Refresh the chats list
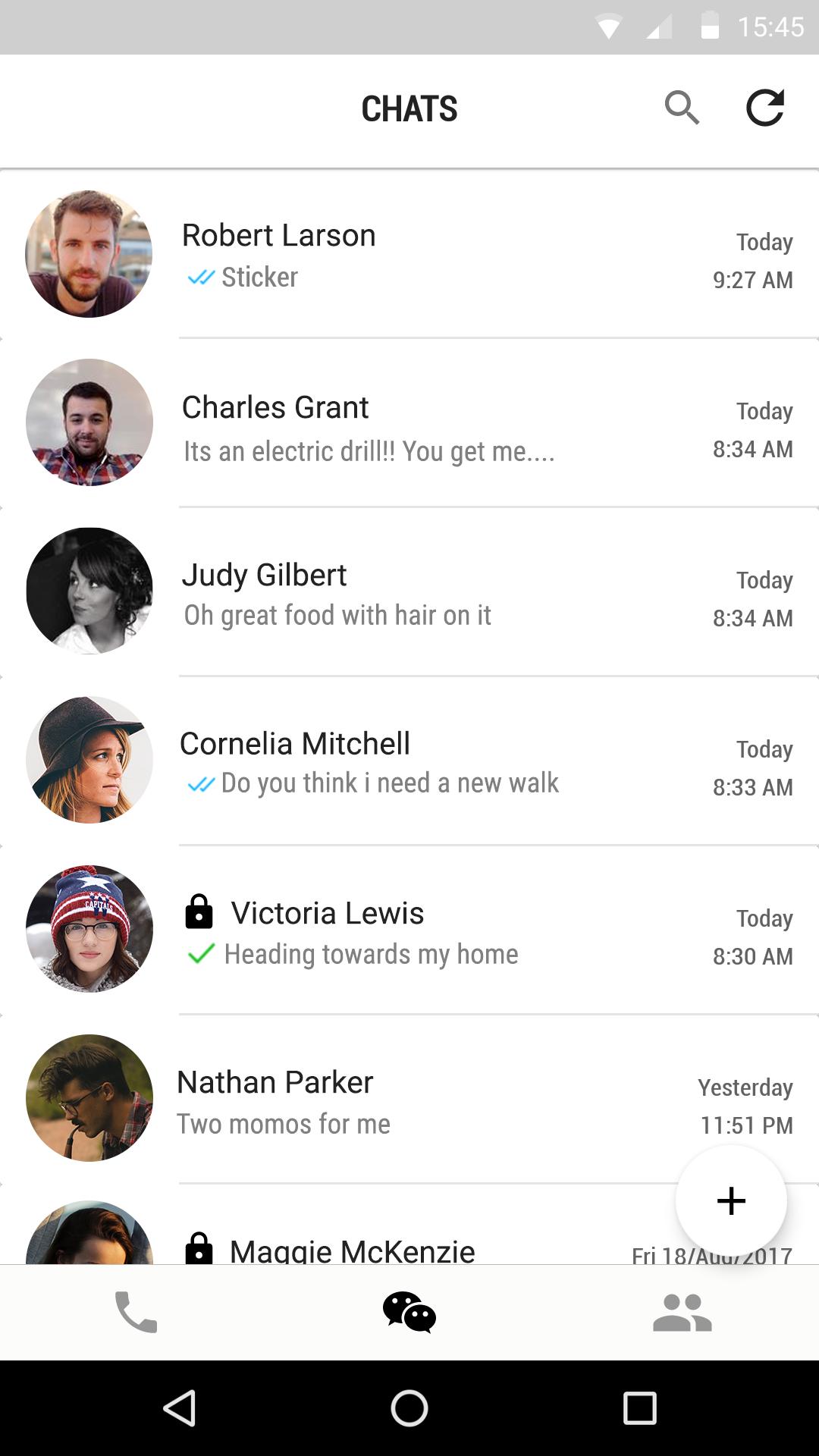 point(764,108)
